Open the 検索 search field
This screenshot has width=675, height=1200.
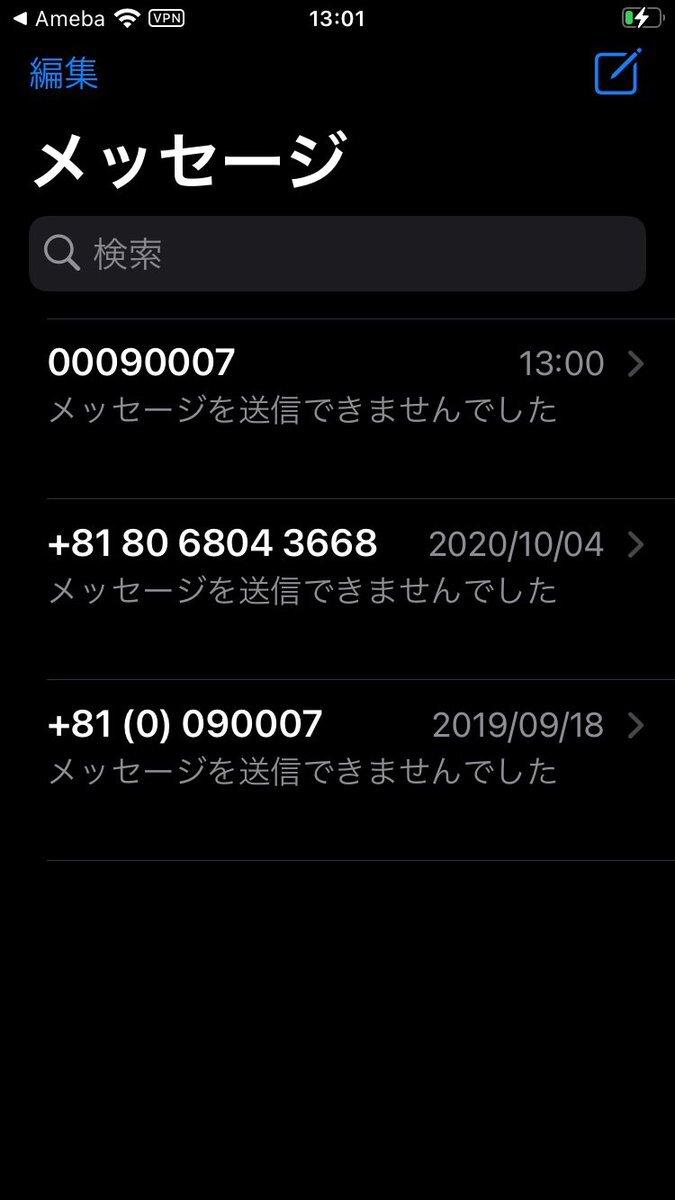(337, 254)
